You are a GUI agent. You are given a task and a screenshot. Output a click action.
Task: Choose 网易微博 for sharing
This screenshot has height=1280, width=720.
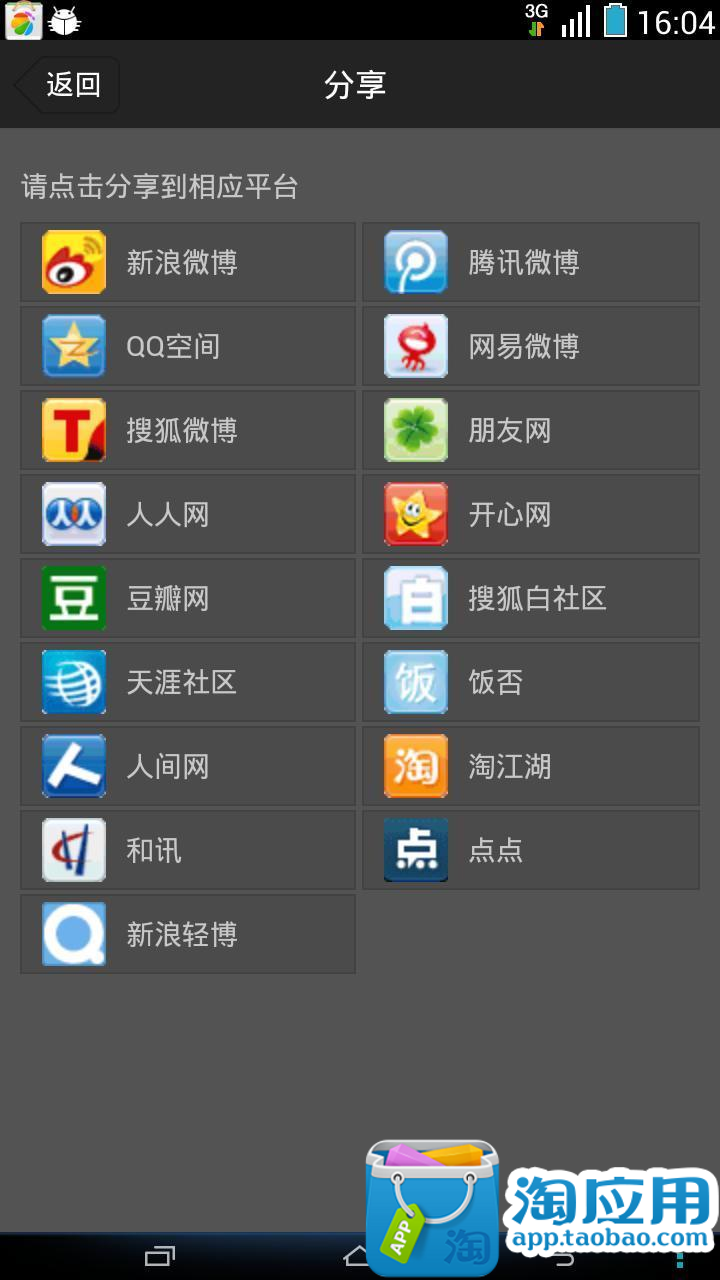[531, 346]
